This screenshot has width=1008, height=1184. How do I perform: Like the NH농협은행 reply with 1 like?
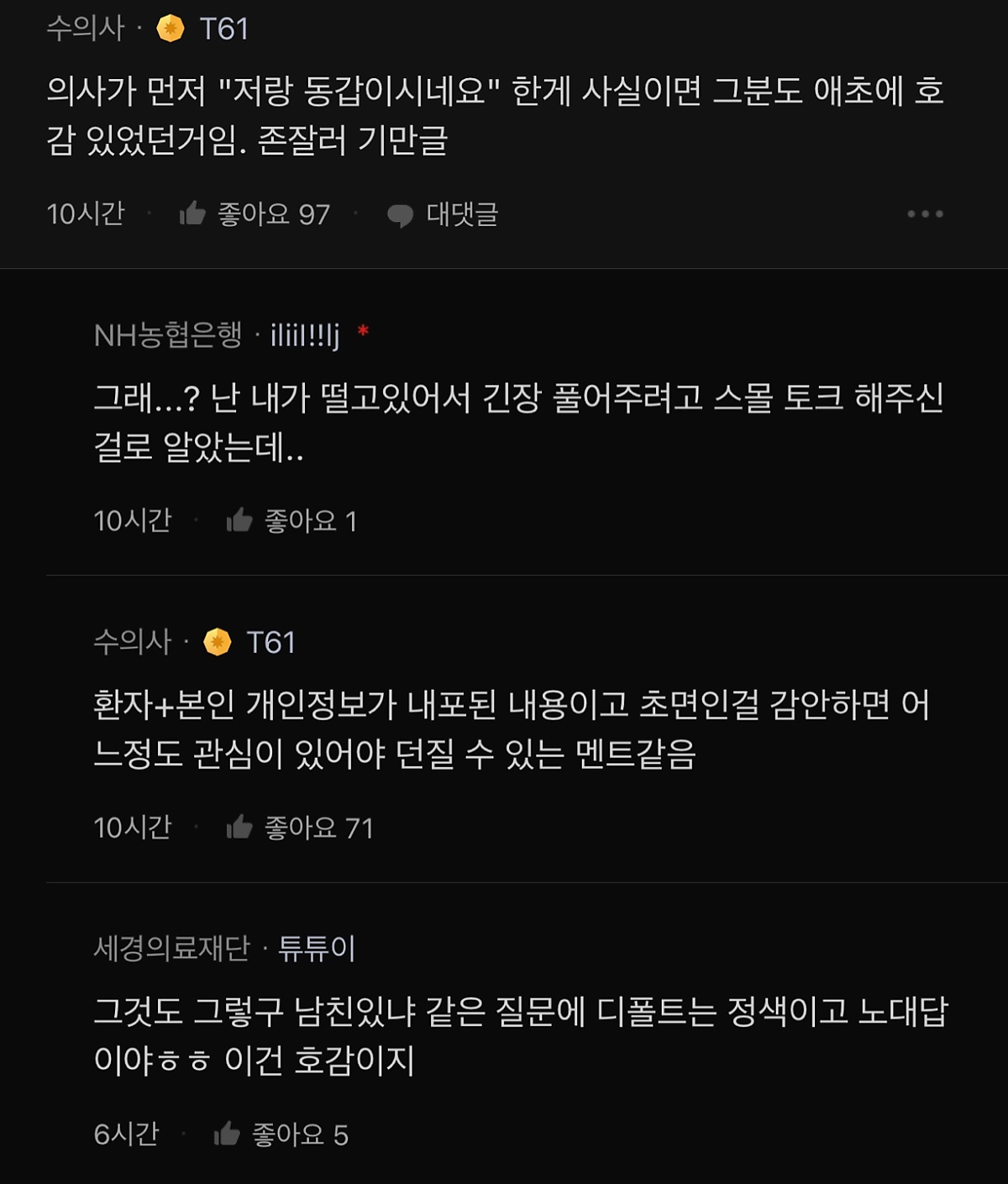click(240, 521)
